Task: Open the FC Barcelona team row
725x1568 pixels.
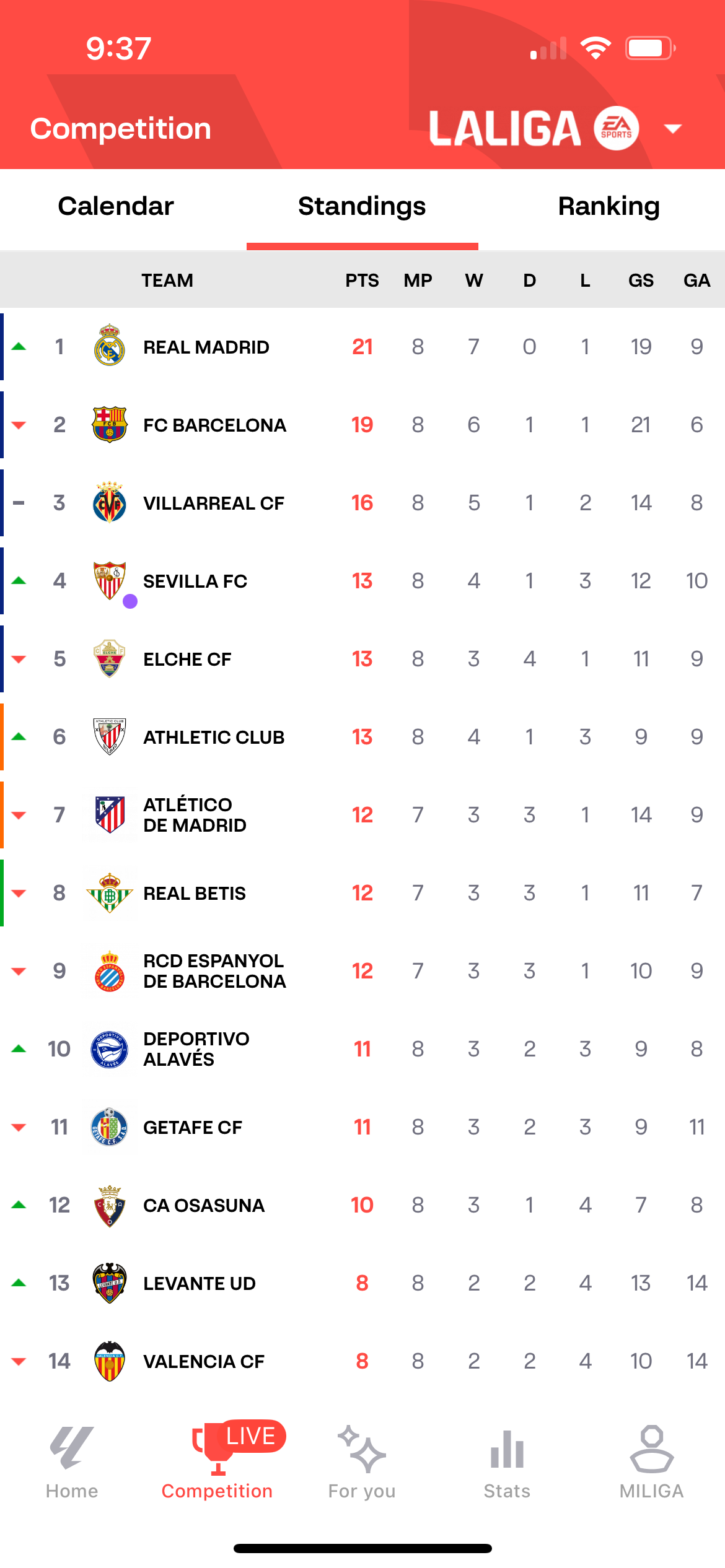Action: tap(214, 425)
